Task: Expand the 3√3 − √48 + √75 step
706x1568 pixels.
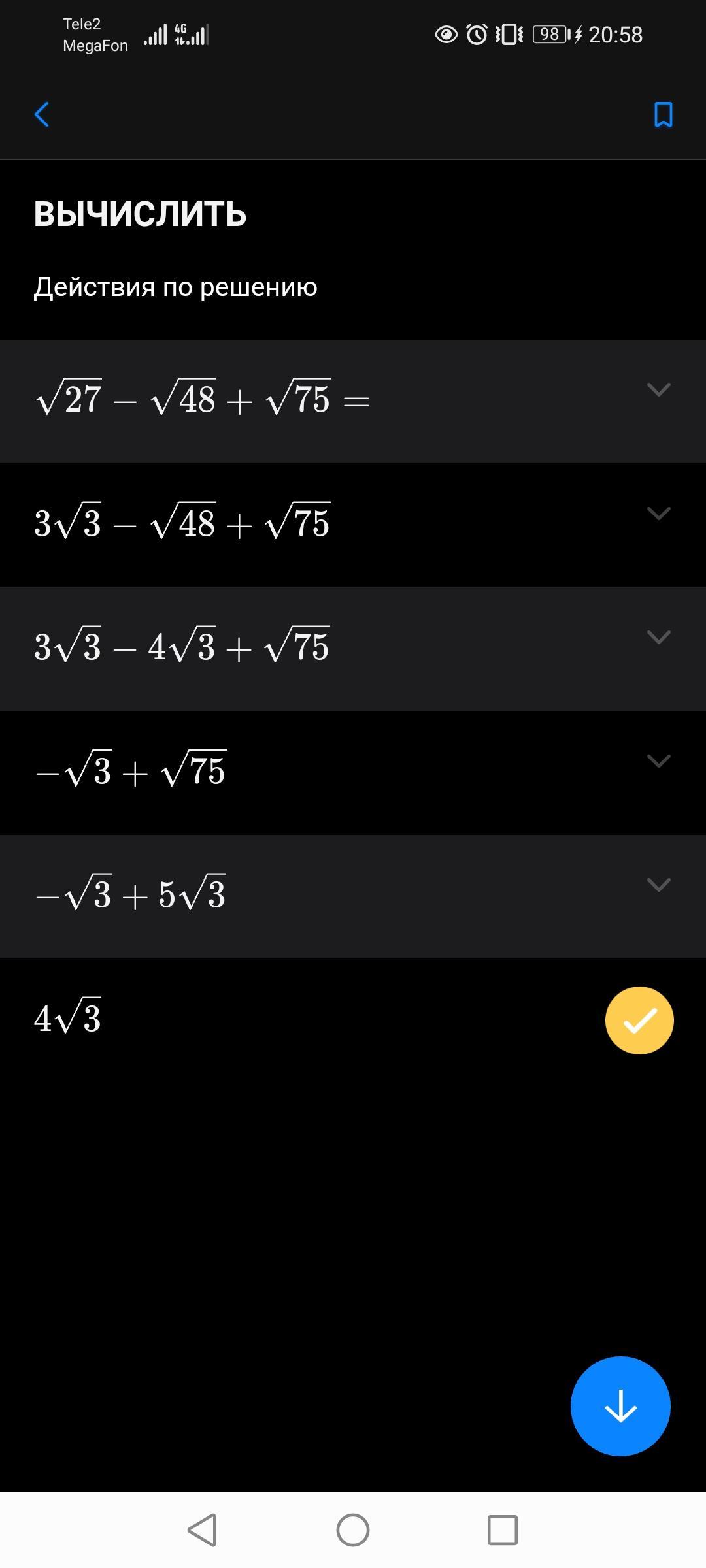Action: (x=658, y=514)
